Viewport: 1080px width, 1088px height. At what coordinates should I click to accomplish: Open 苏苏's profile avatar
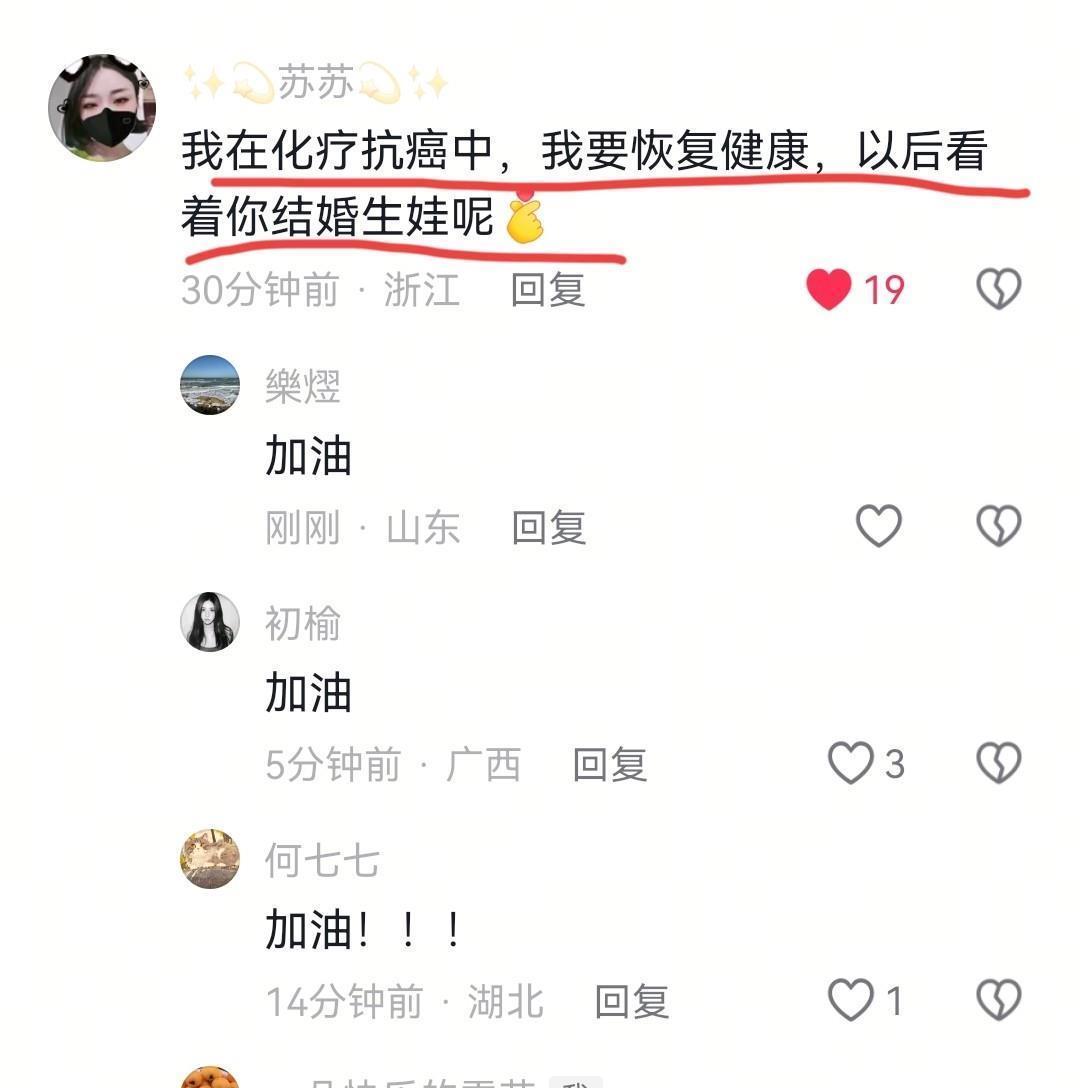(x=102, y=108)
